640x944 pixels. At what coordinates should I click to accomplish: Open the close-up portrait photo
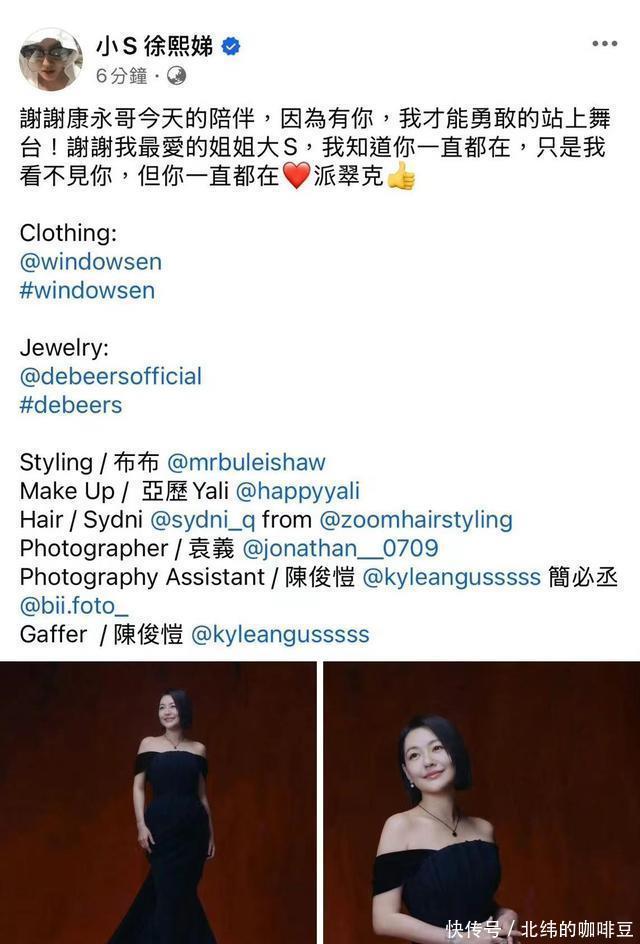coord(481,802)
